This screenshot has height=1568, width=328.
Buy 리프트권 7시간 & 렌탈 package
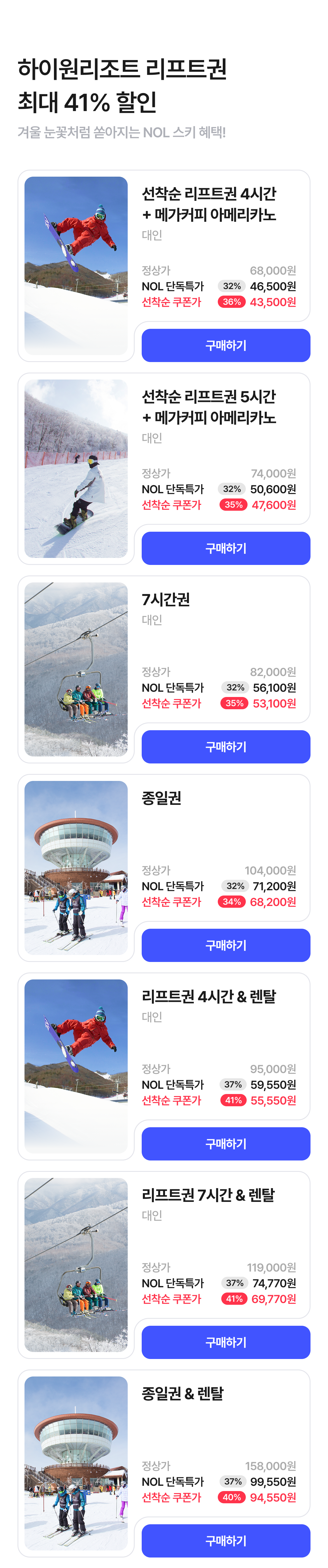click(226, 1342)
